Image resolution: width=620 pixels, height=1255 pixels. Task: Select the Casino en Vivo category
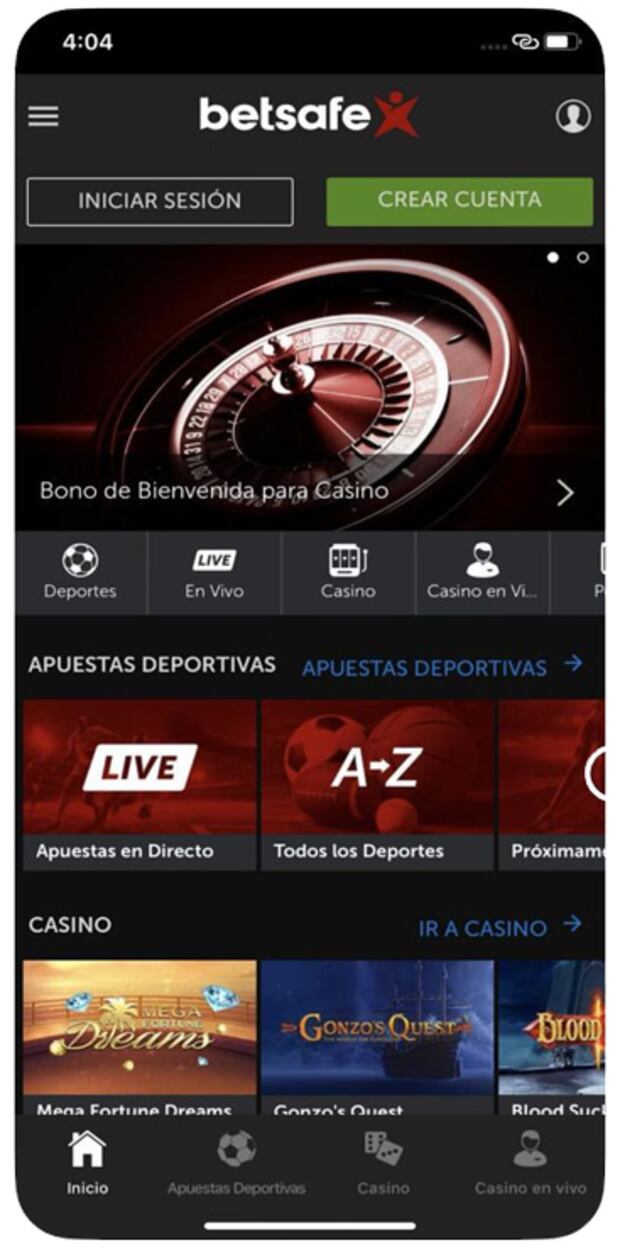tap(482, 572)
